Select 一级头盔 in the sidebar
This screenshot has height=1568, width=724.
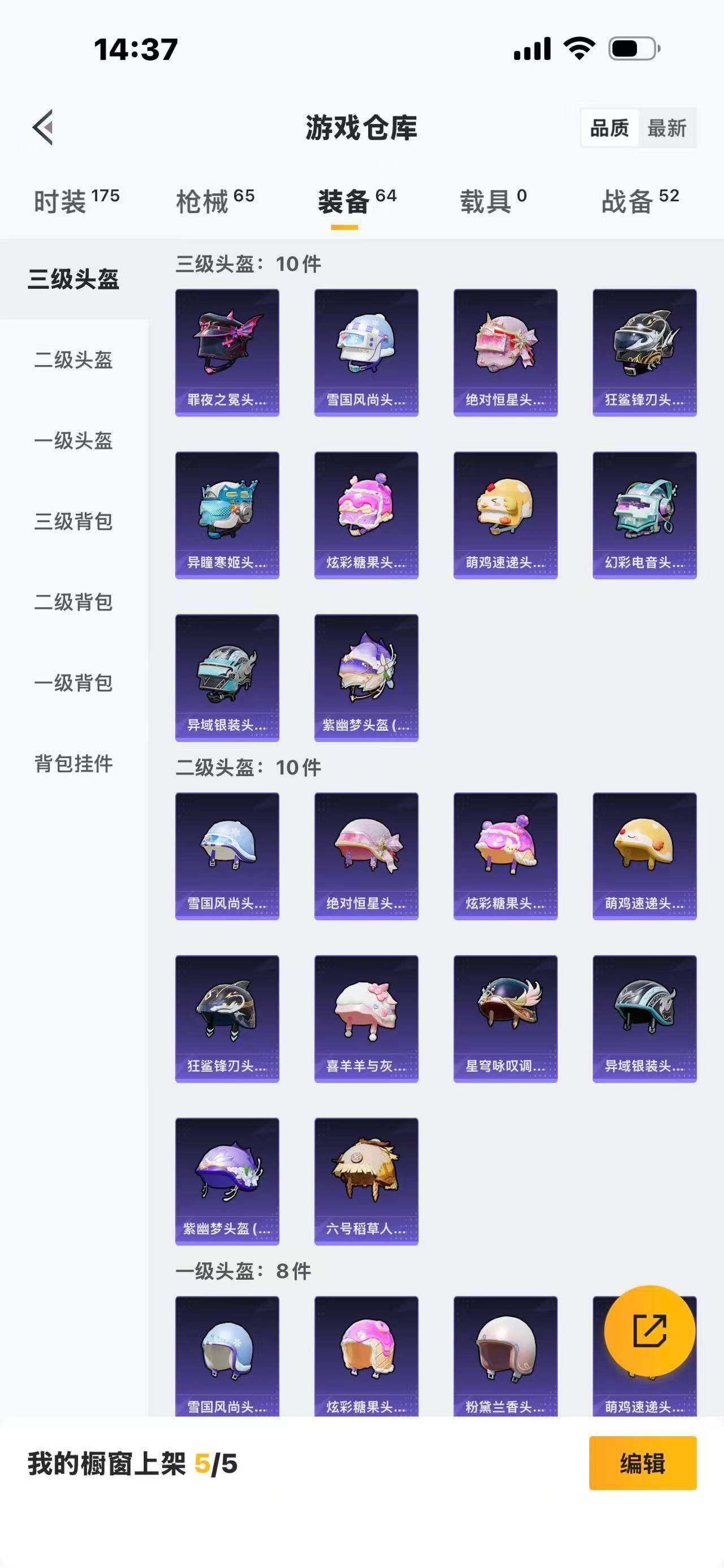click(x=73, y=441)
